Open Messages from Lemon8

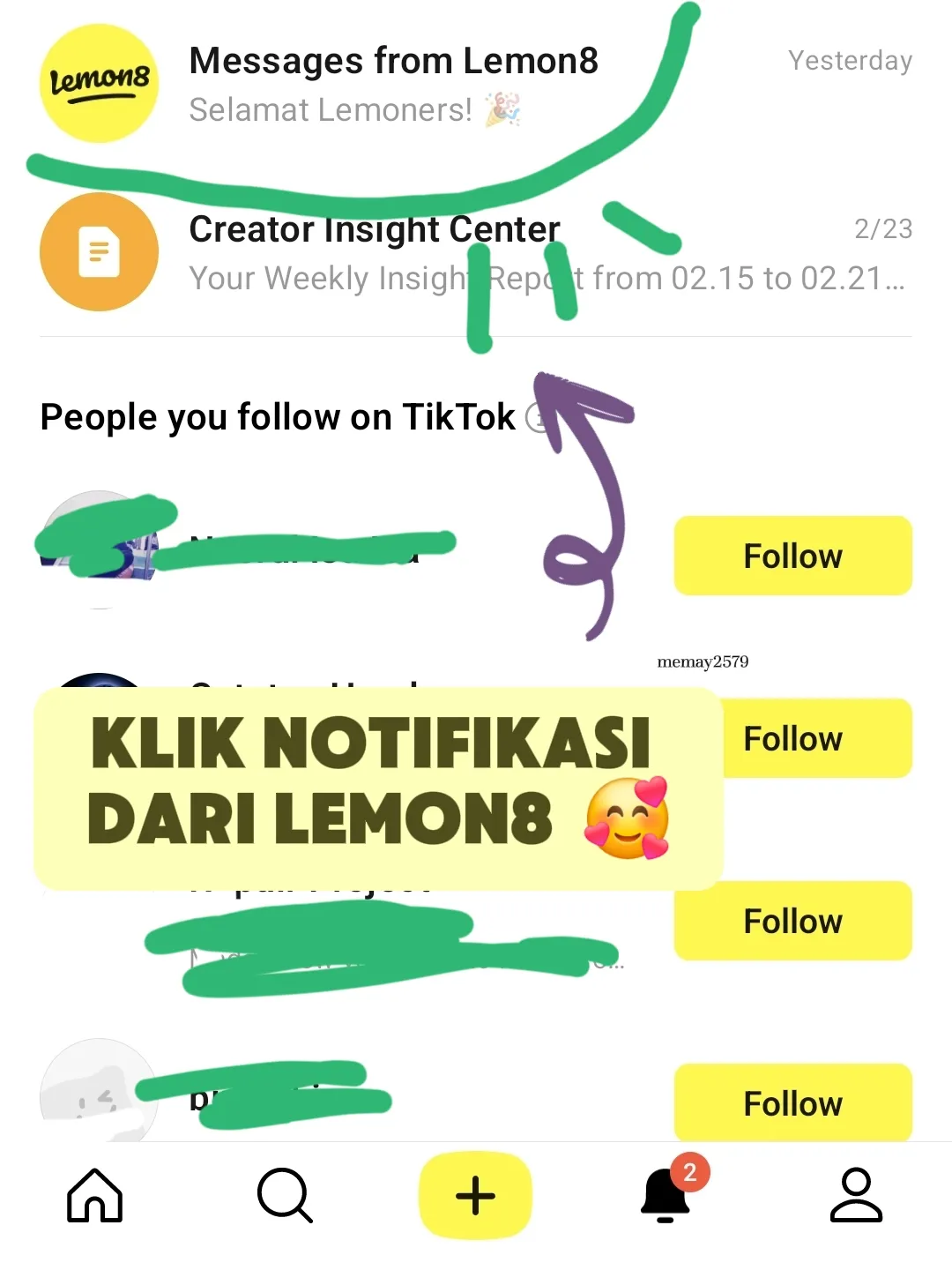(393, 84)
